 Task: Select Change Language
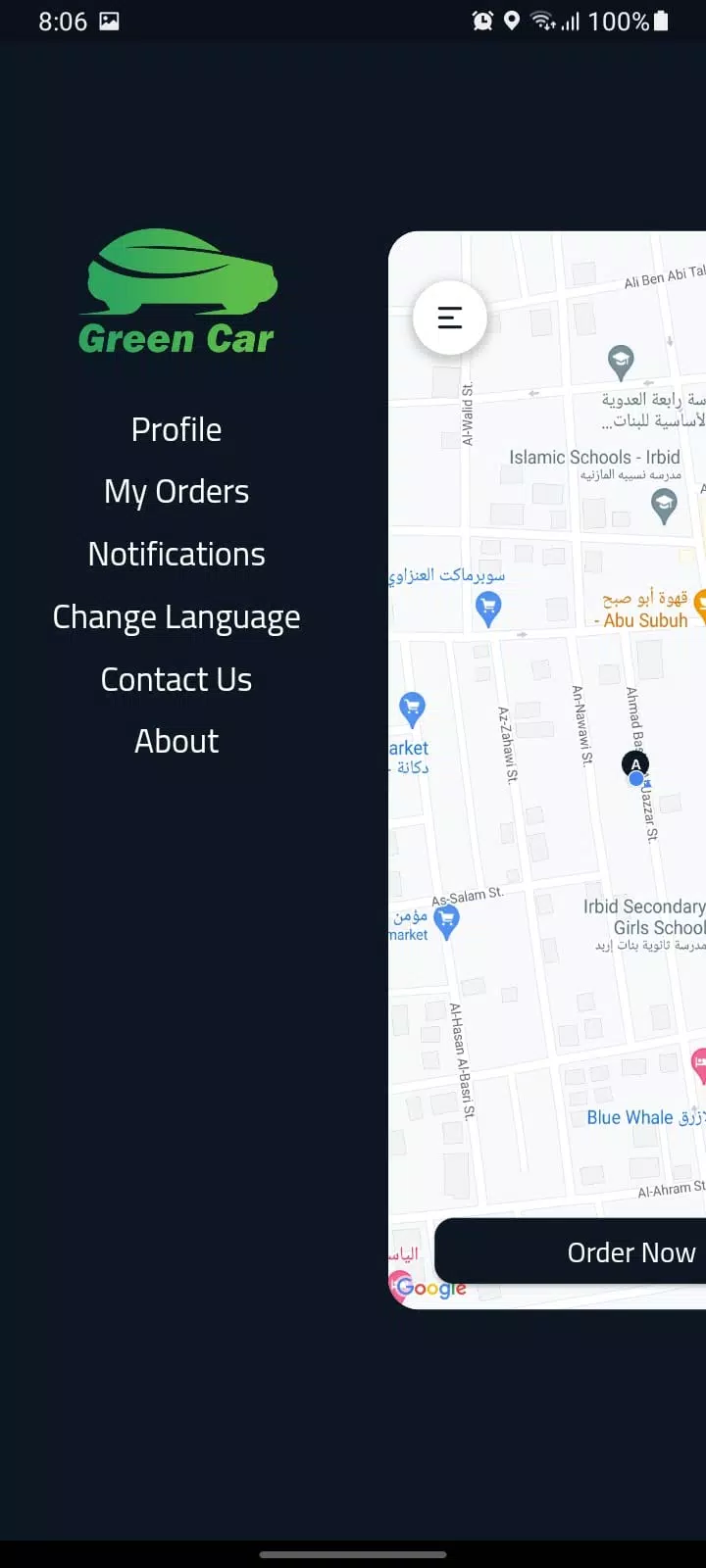[x=176, y=616]
